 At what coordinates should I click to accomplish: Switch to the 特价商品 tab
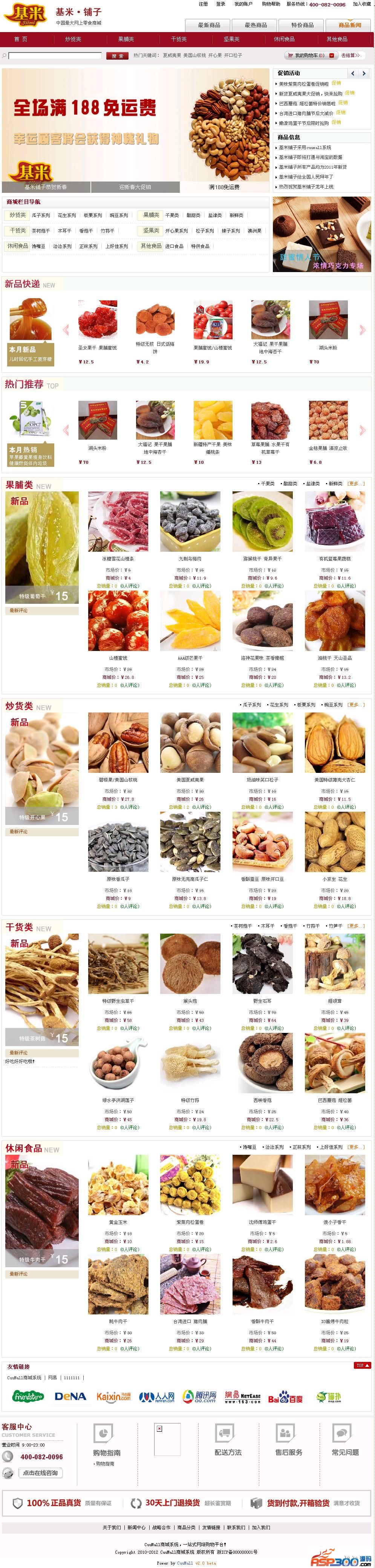(302, 26)
